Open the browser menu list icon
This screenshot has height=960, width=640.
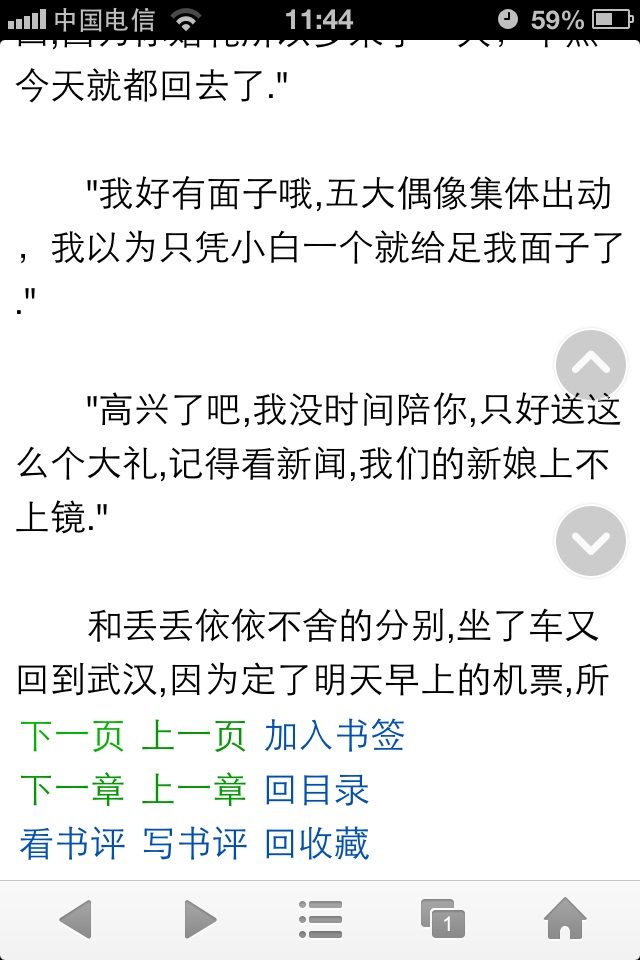click(320, 919)
